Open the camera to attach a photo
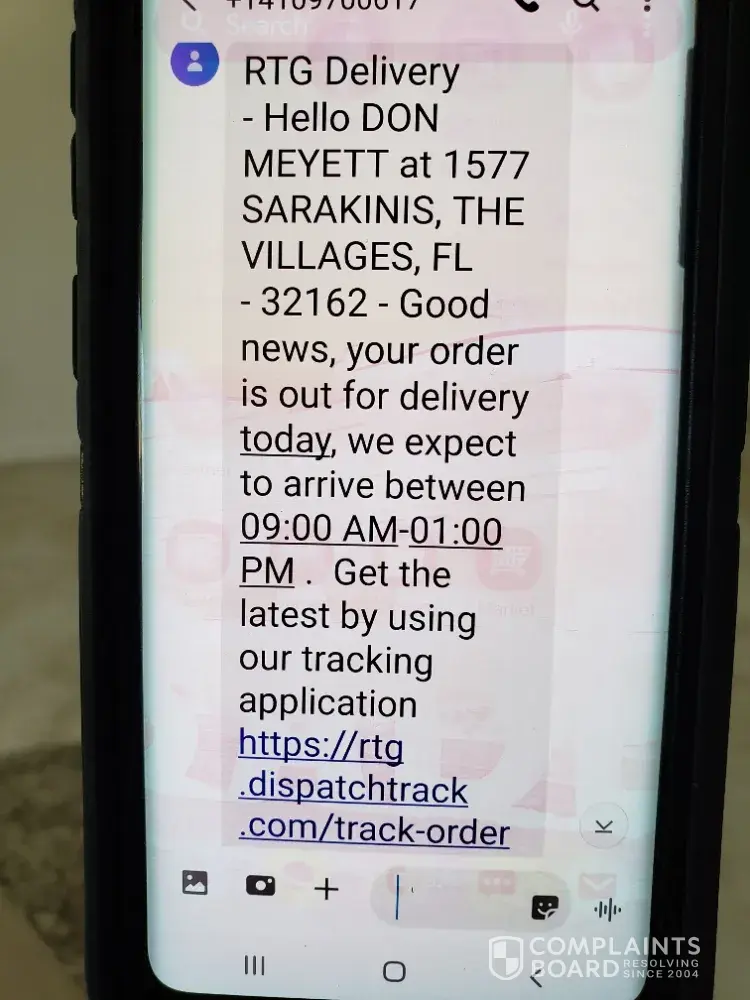Image resolution: width=750 pixels, height=1000 pixels. tap(261, 885)
